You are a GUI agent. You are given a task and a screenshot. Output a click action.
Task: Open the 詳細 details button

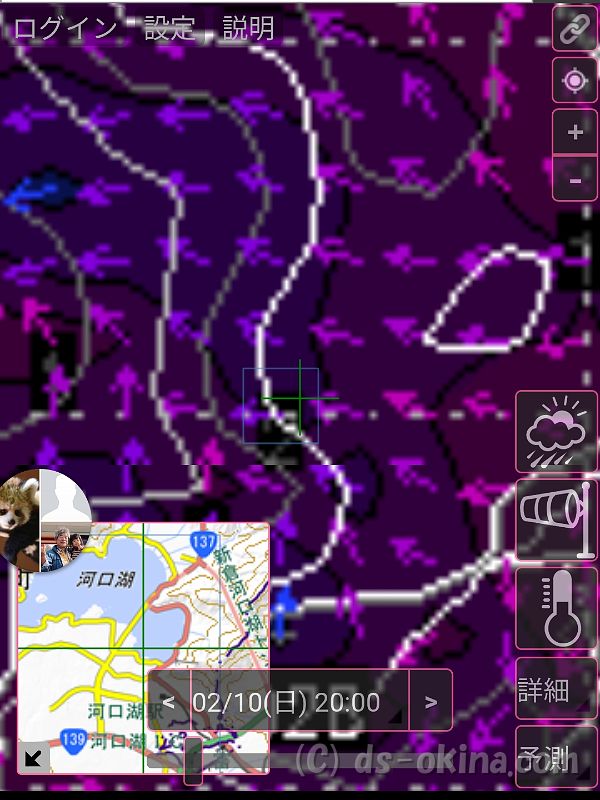[555, 689]
